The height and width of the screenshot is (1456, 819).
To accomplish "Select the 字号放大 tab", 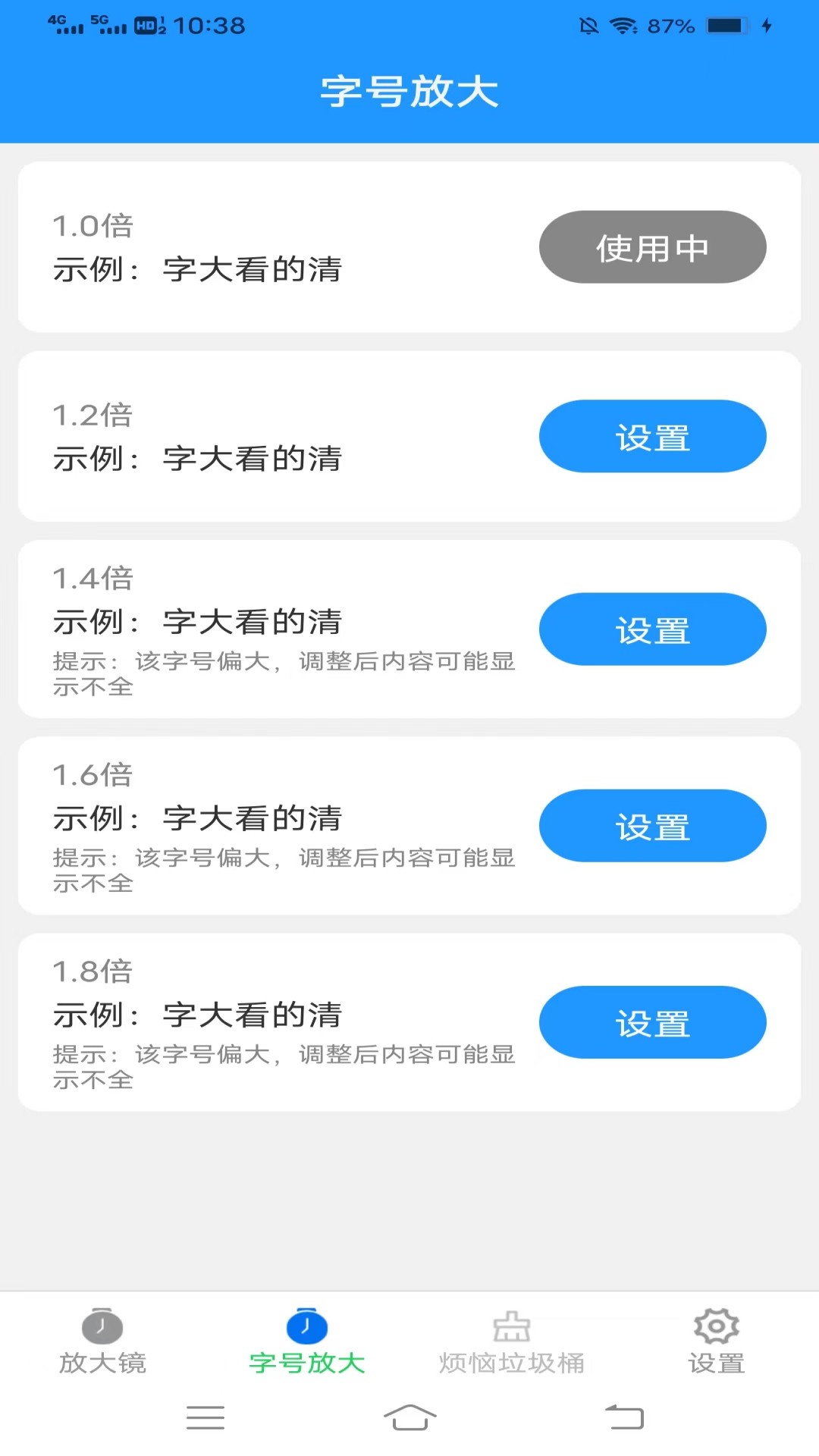I will point(307,1342).
